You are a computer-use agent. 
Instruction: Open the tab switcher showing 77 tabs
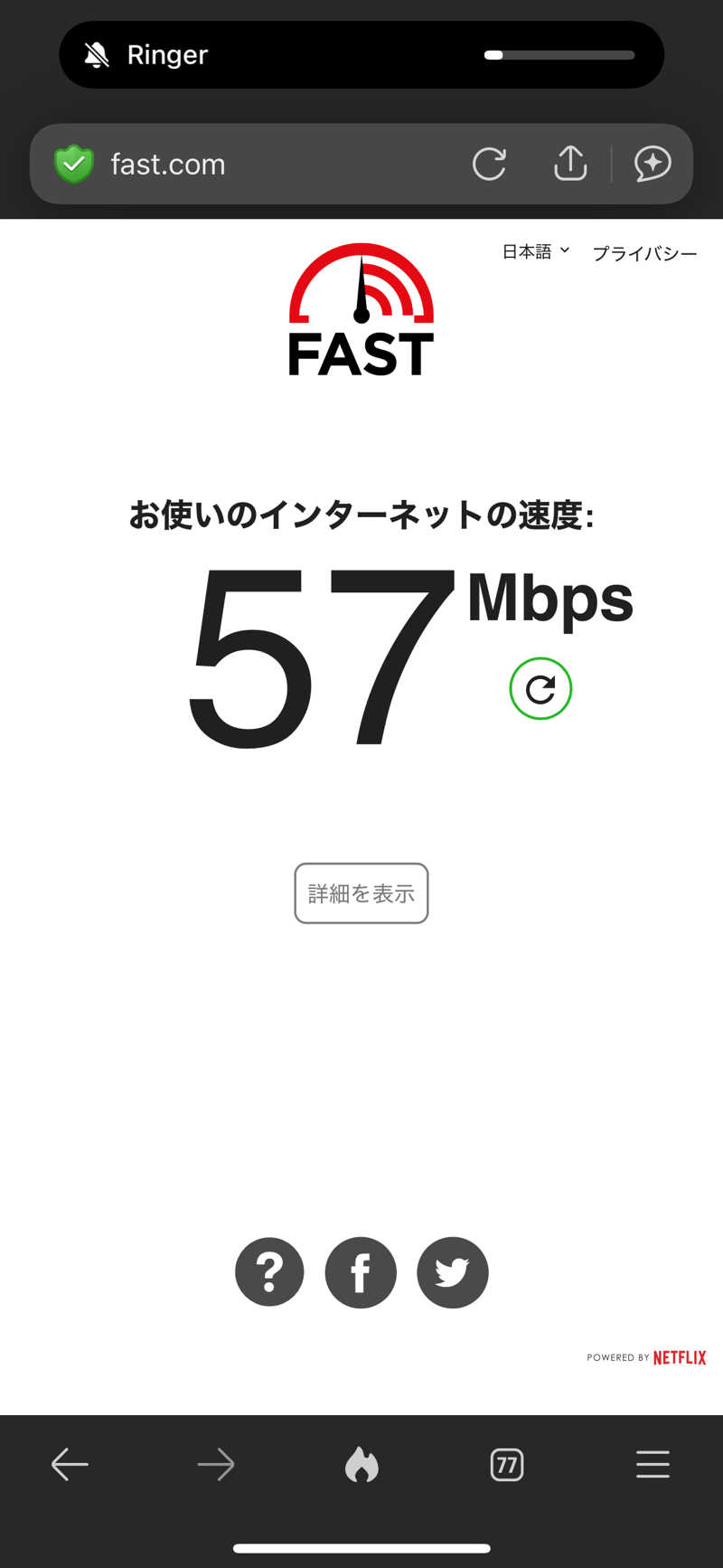tap(507, 1464)
